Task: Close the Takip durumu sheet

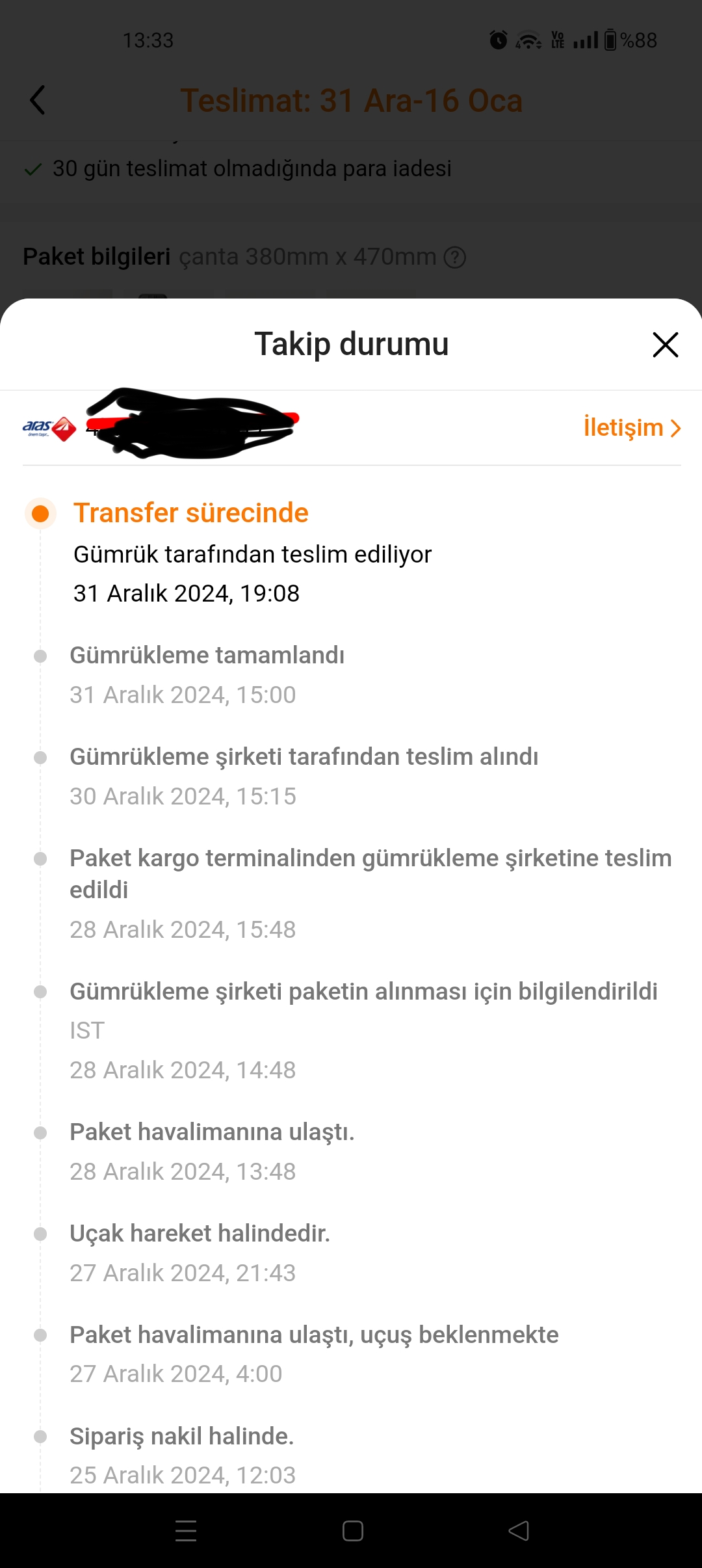Action: pyautogui.click(x=665, y=345)
